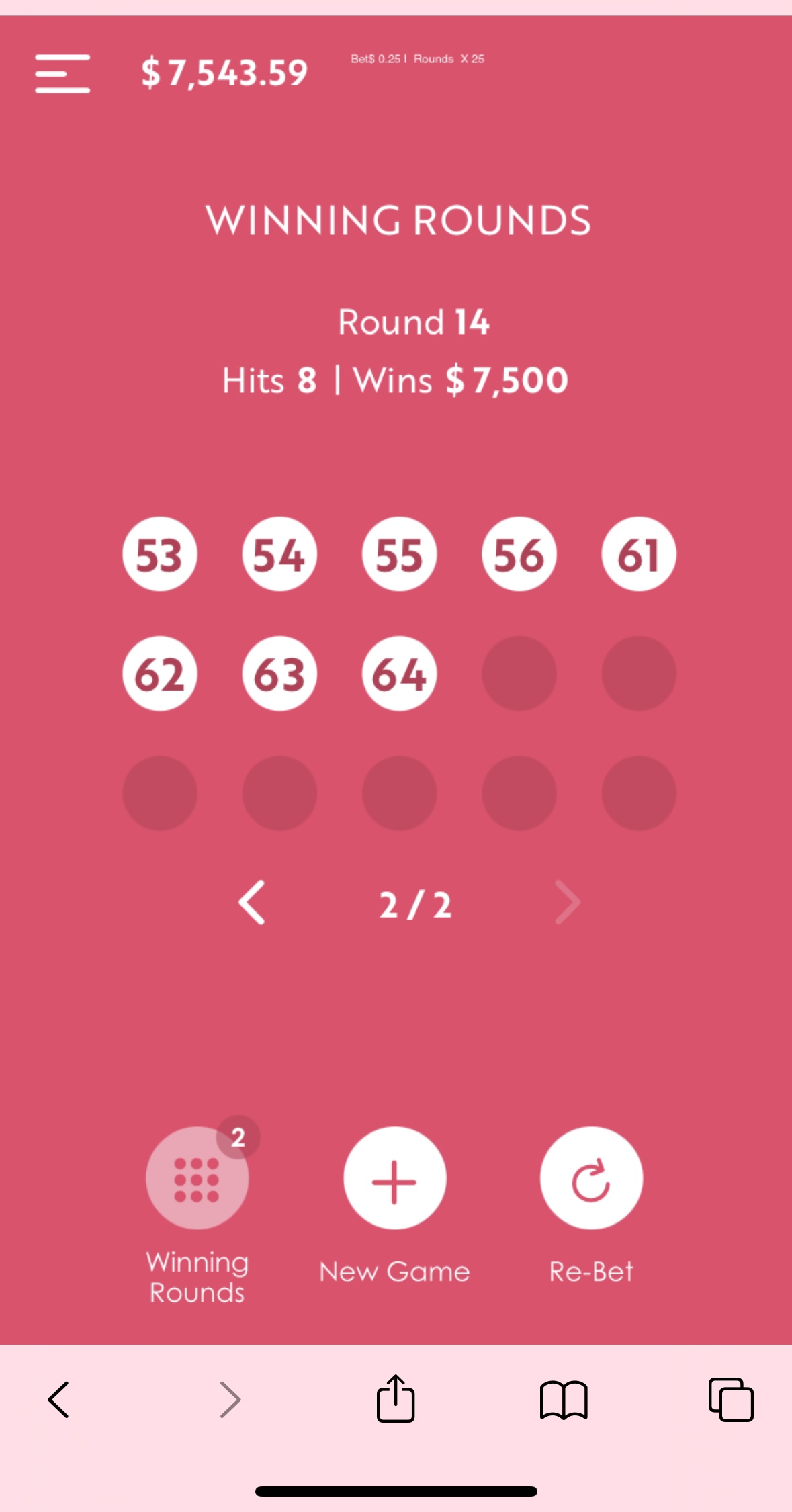Open the Winning Rounds button
792x1512 pixels.
tap(197, 1178)
